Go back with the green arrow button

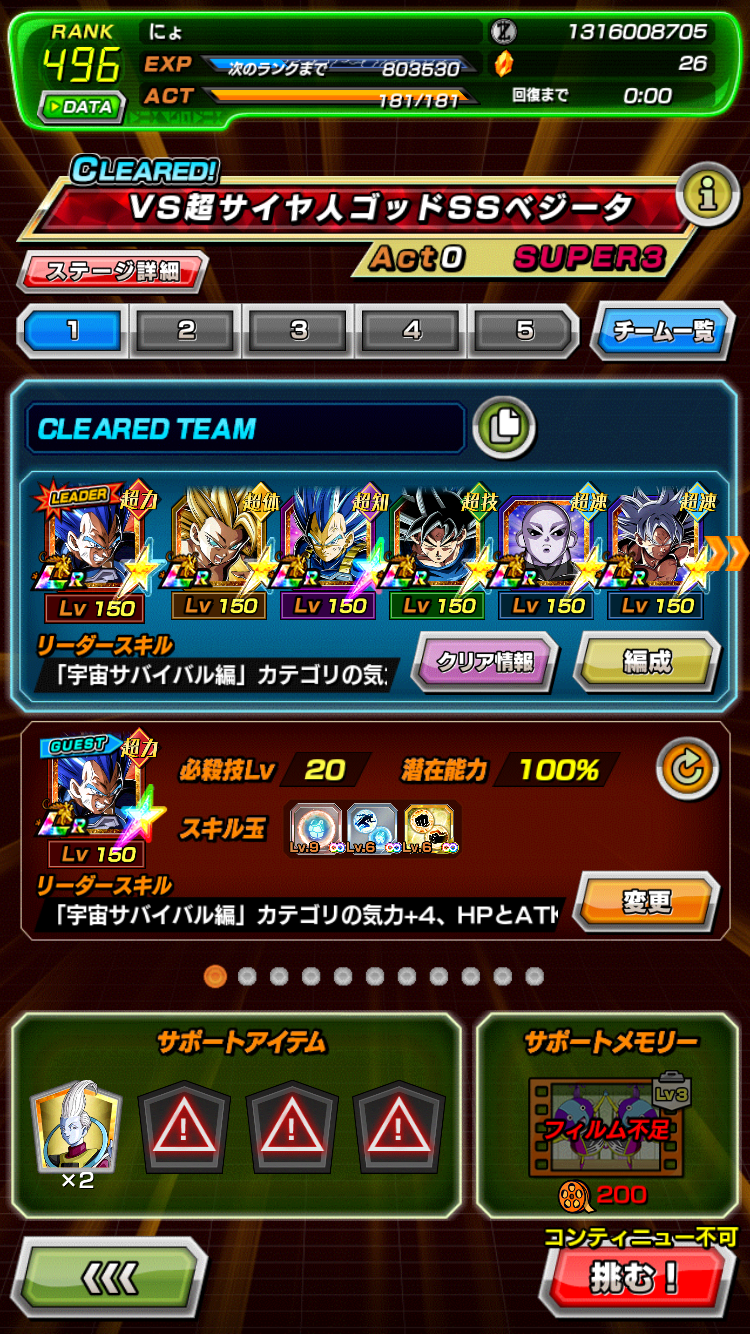click(110, 1277)
